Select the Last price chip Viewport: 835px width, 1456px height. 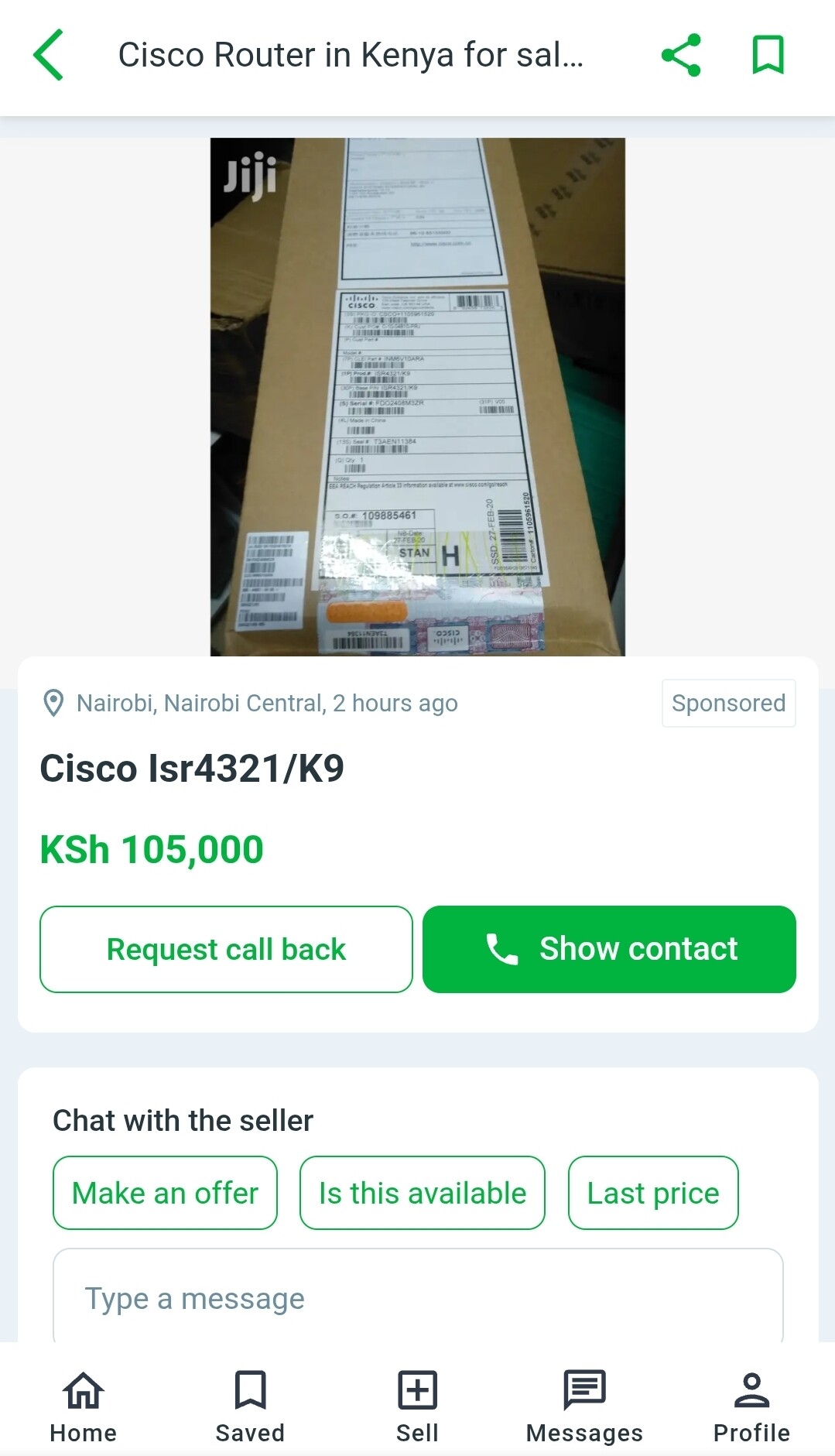pos(653,1193)
